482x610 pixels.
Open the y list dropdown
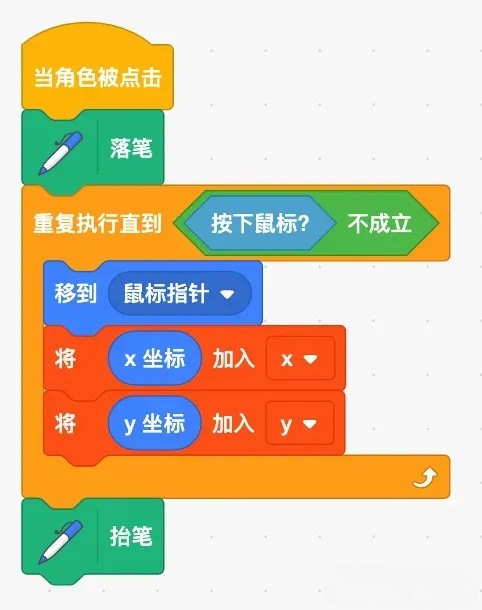click(300, 423)
